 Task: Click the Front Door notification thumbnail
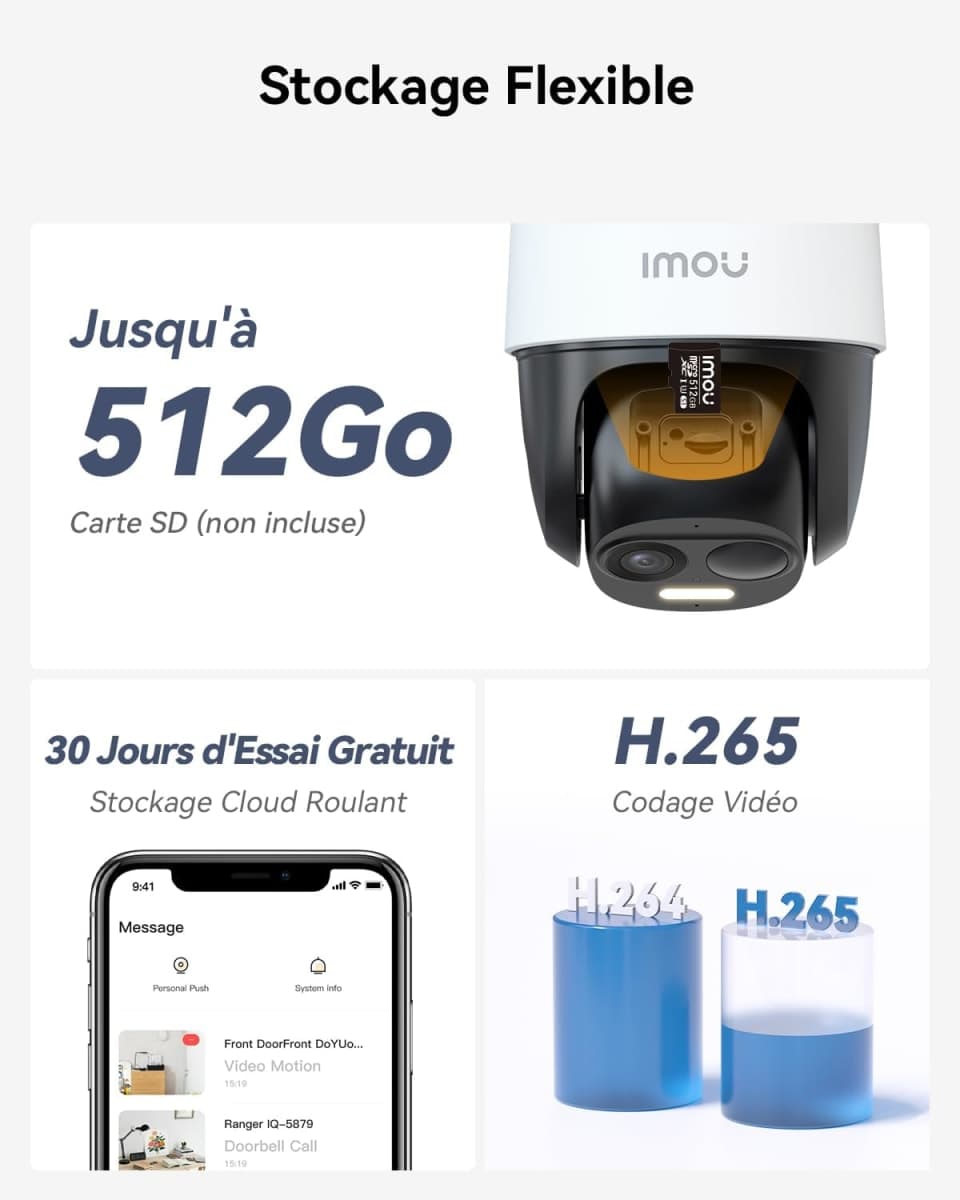163,1062
